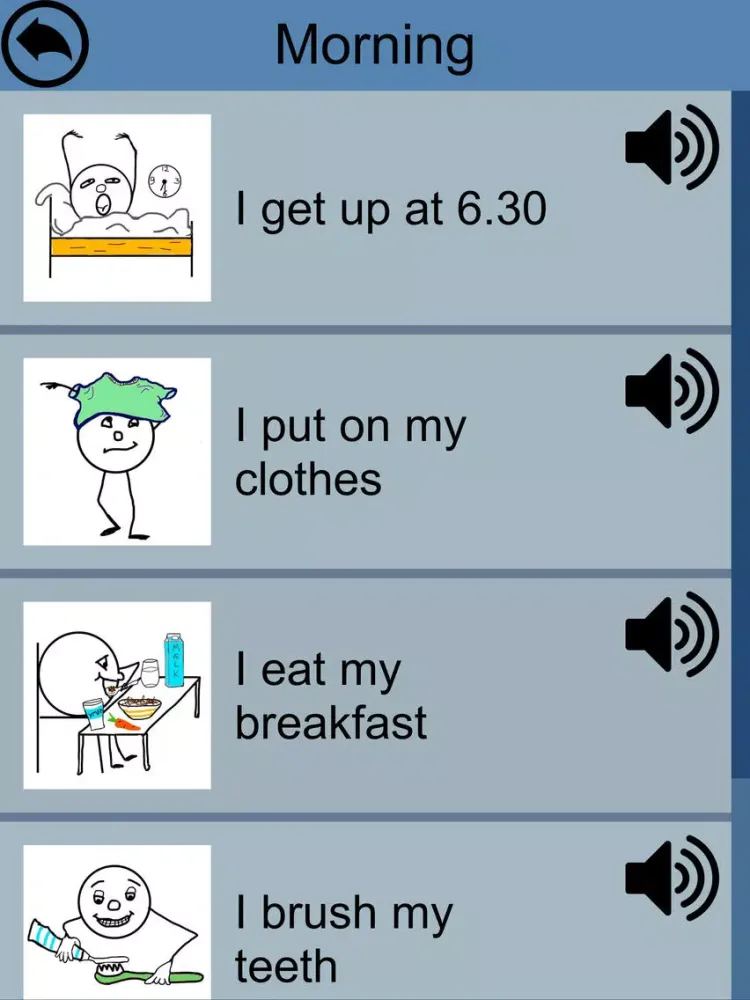The width and height of the screenshot is (750, 1000).
Task: Tap the "I eat my breakfast" picture
Action: click(x=117, y=696)
